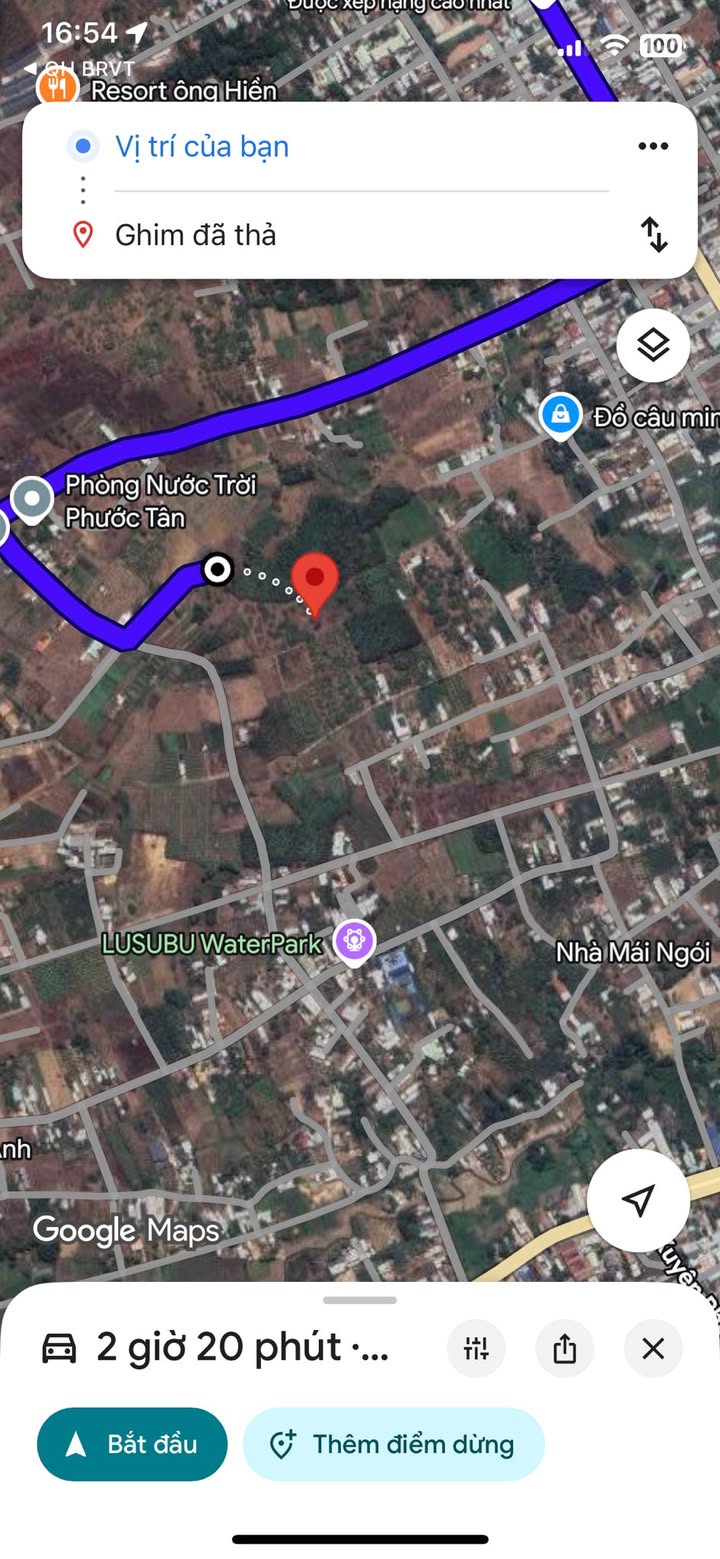The height and width of the screenshot is (1559, 720).
Task: Select the Phòng Nước Trời Phước Tân marker
Action: 32,499
